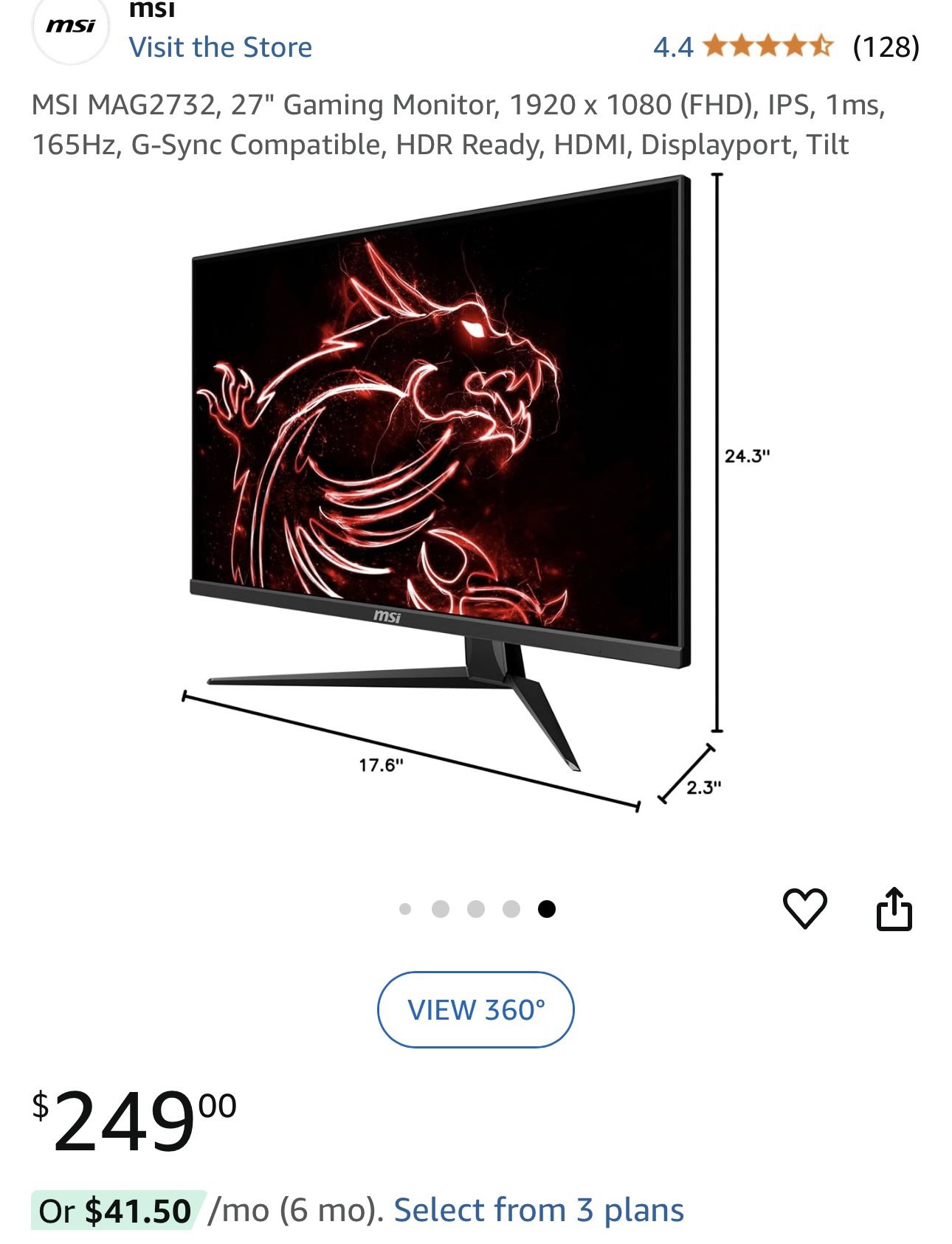Open the Visit the Store link
Viewport: 952px width, 1244px height.
(x=220, y=47)
